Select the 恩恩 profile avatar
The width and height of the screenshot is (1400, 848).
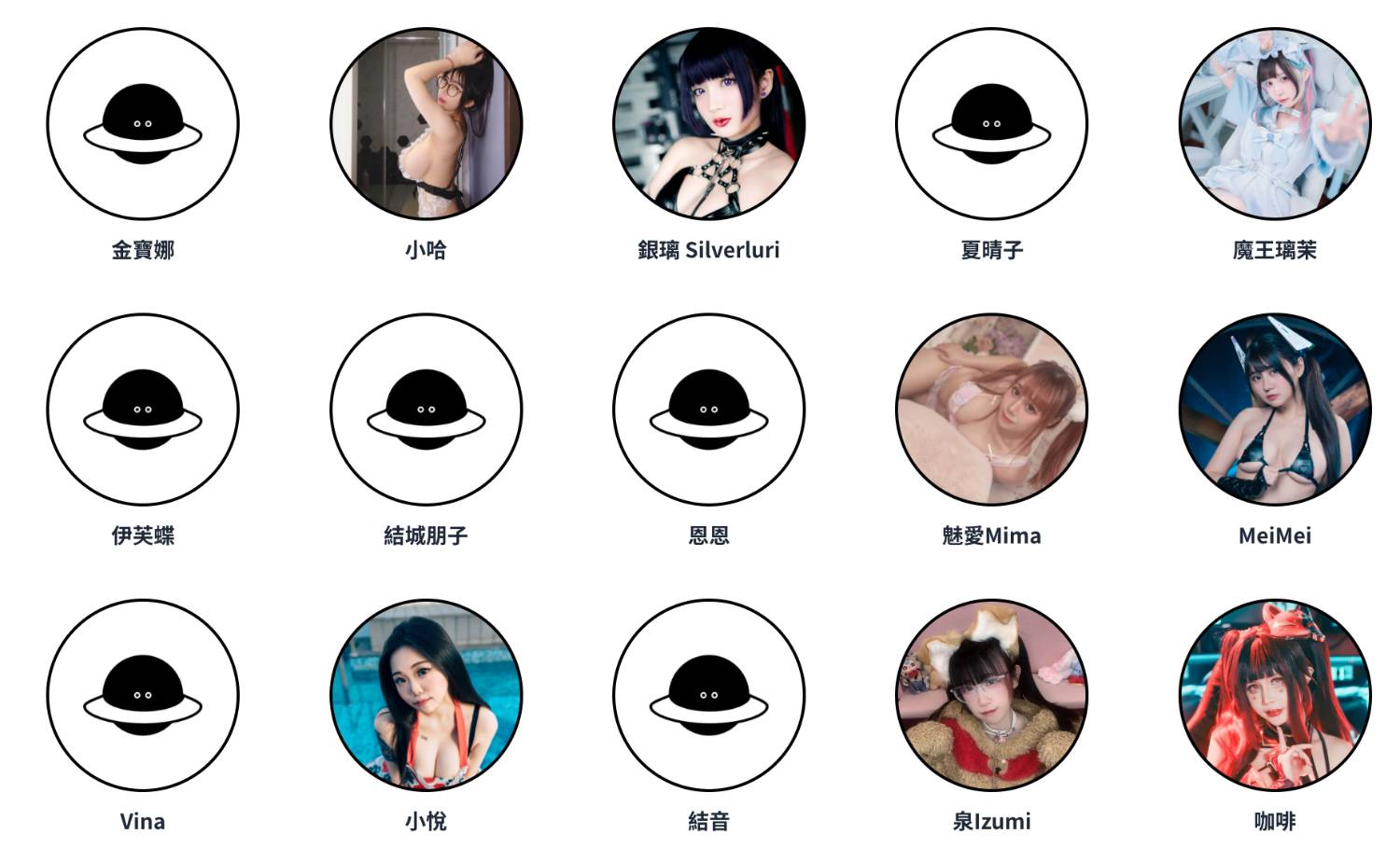tap(708, 410)
